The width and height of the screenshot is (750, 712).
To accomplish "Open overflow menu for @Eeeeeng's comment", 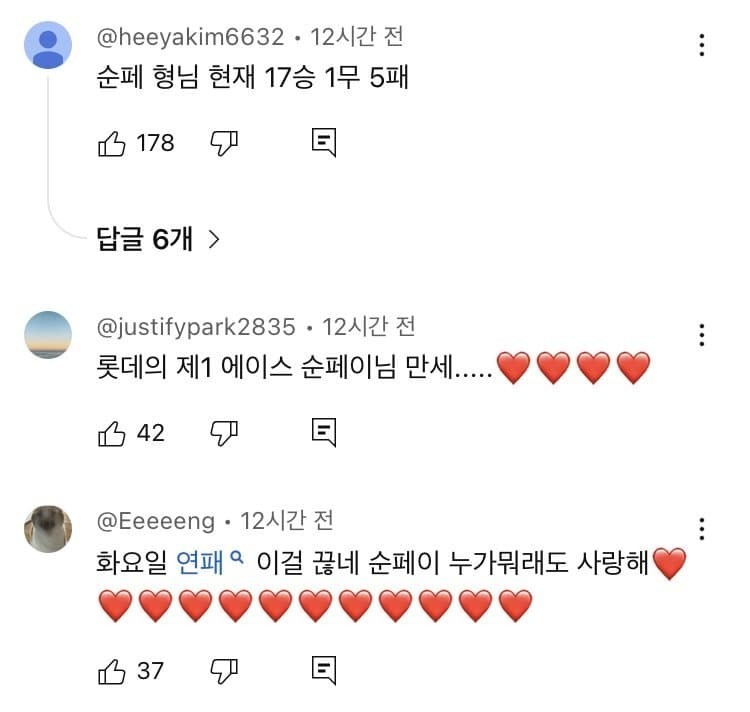I will 702,529.
